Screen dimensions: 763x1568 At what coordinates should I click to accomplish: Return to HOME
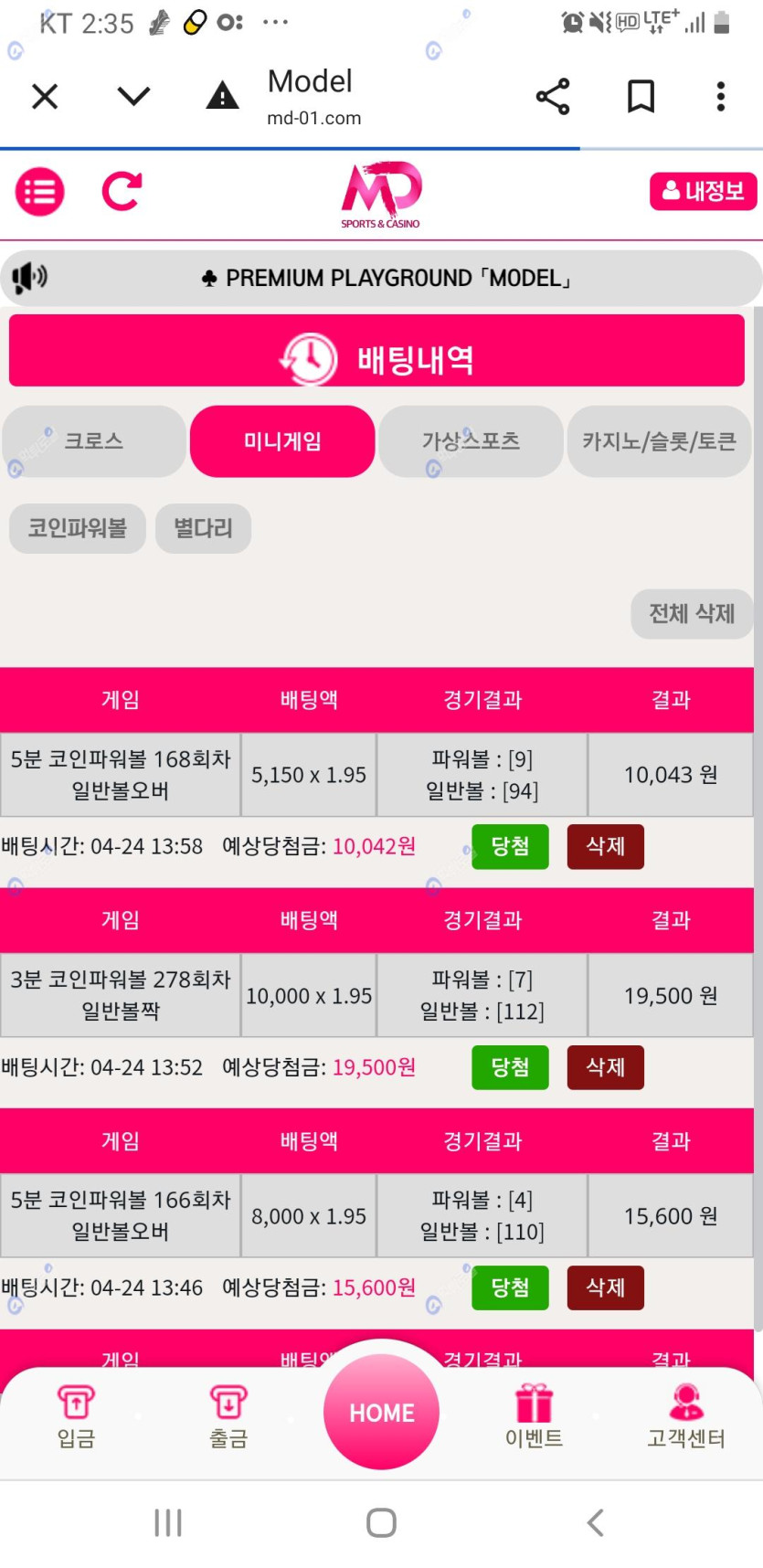381,1412
